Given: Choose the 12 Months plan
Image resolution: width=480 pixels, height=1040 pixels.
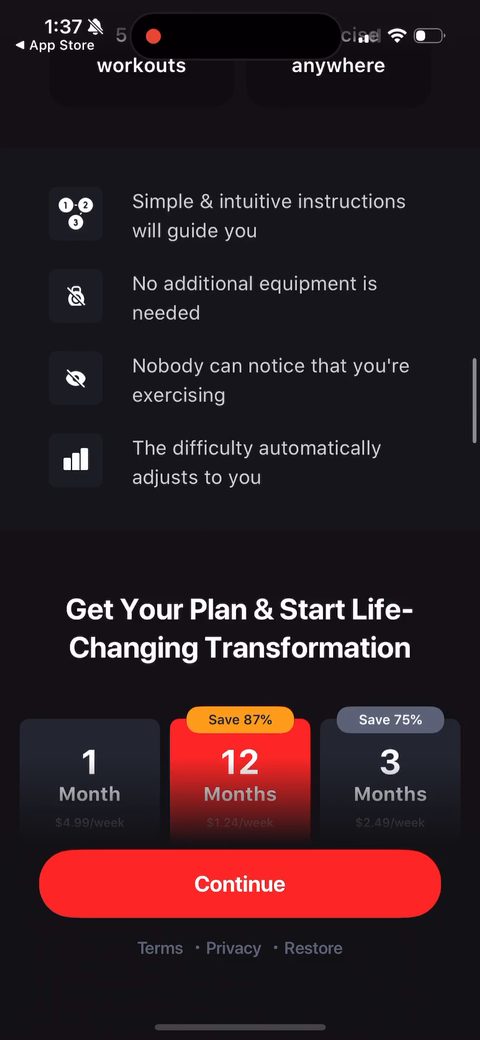Looking at the screenshot, I should 240,780.
